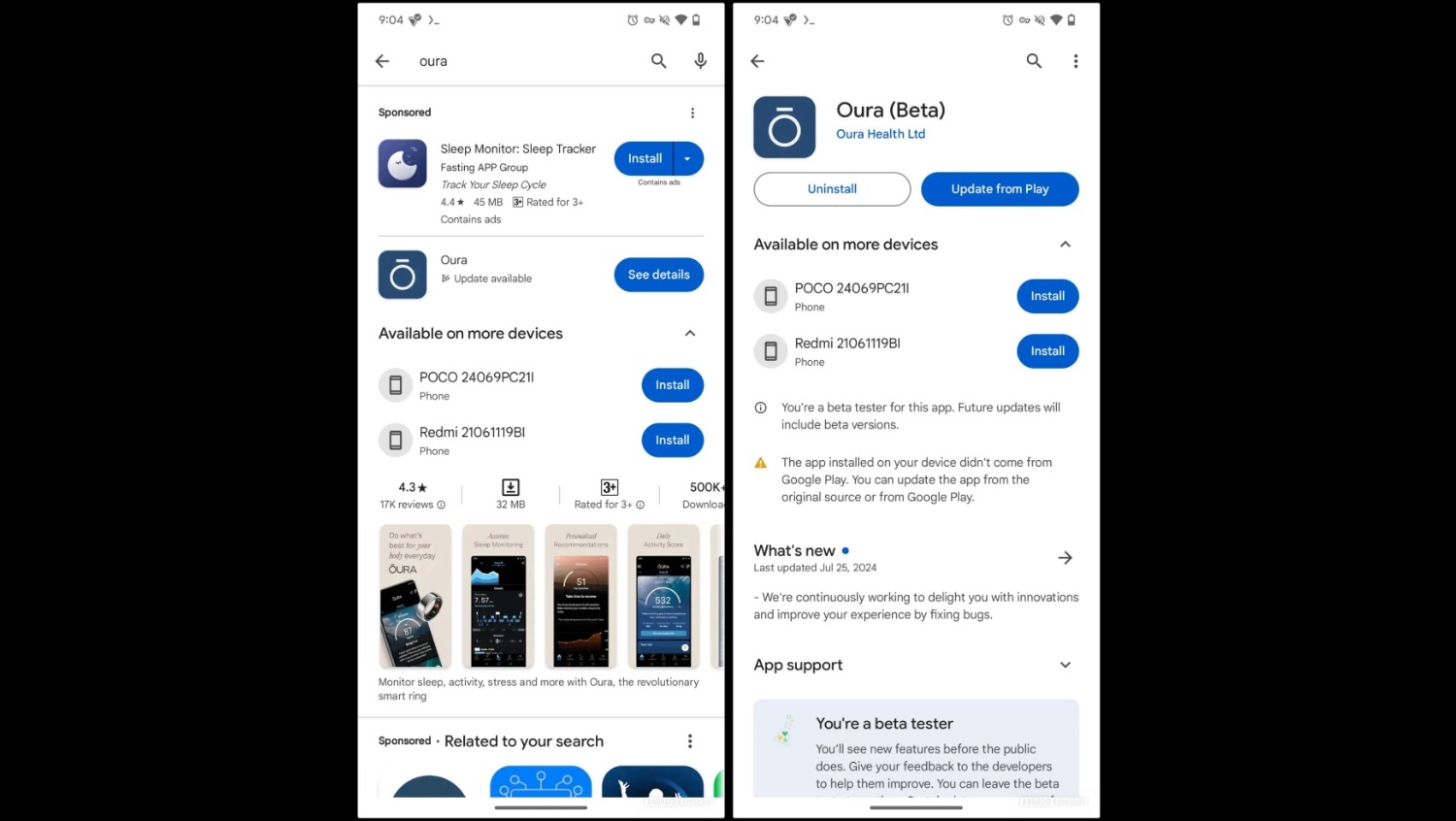Image resolution: width=1456 pixels, height=821 pixels.
Task: Show info about the 17K reviews rating
Action: pos(441,505)
